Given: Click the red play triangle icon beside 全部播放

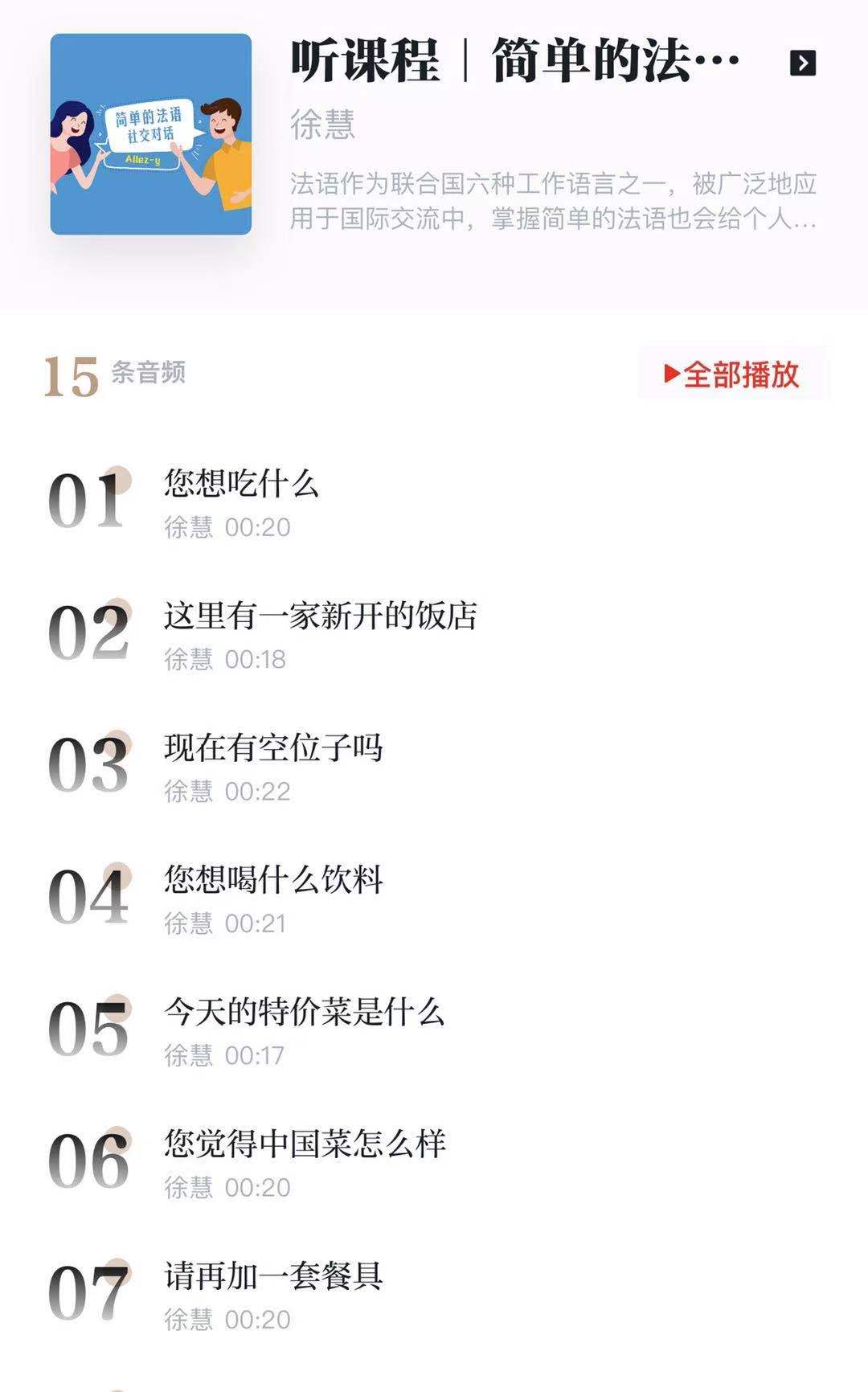Looking at the screenshot, I should (x=672, y=375).
